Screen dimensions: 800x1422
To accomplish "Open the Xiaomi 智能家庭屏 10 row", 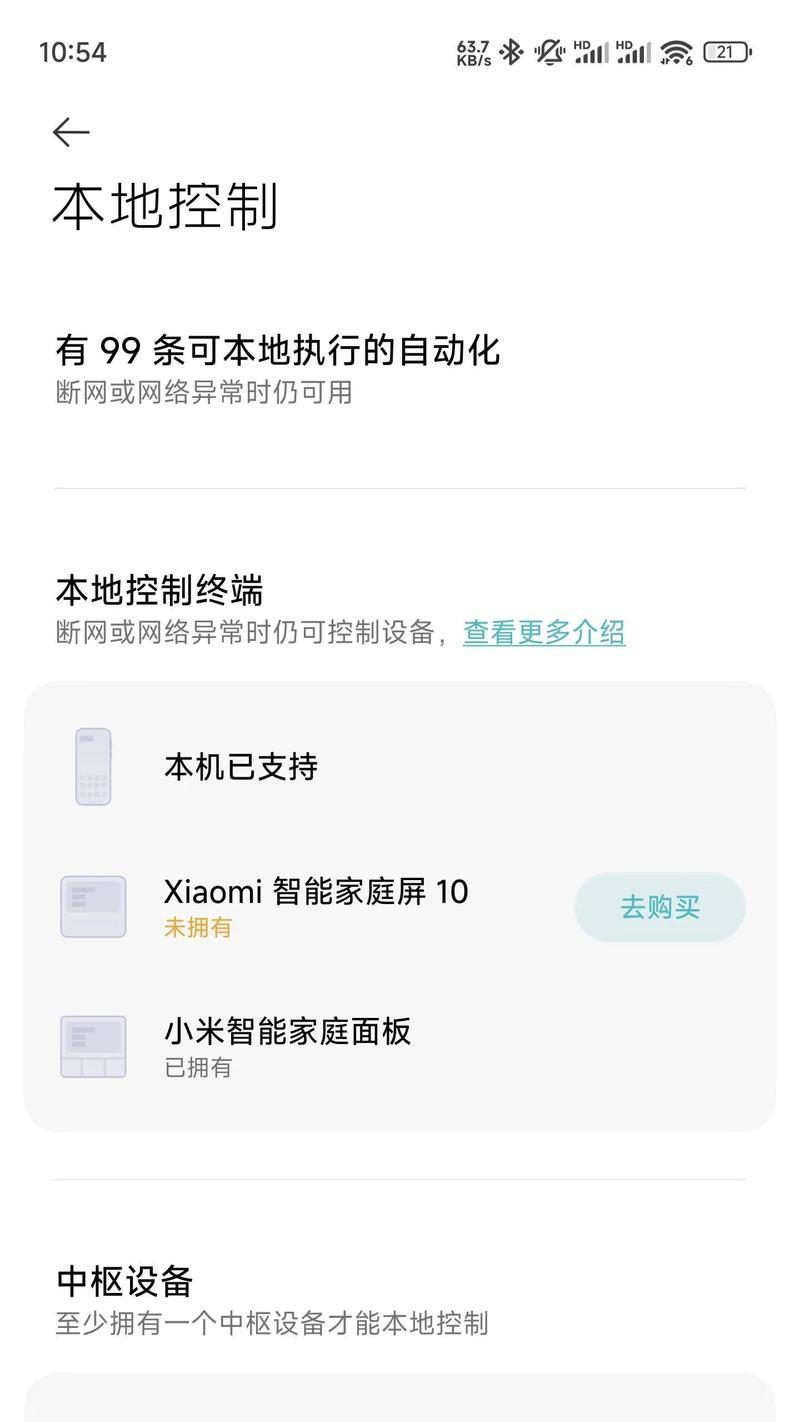I will [x=400, y=907].
